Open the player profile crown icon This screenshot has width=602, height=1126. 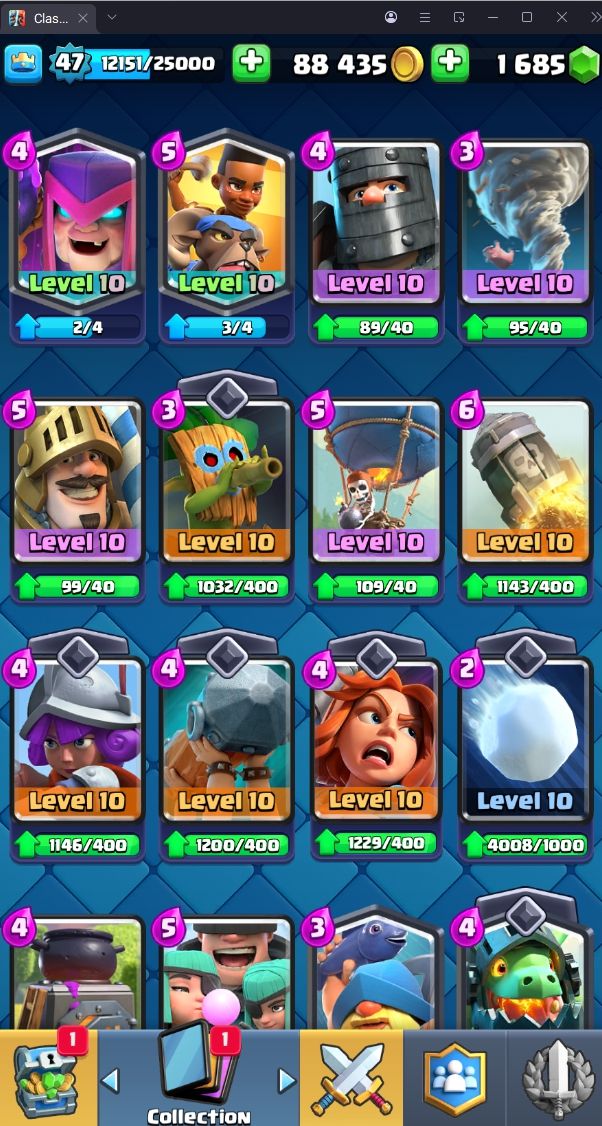(x=22, y=63)
